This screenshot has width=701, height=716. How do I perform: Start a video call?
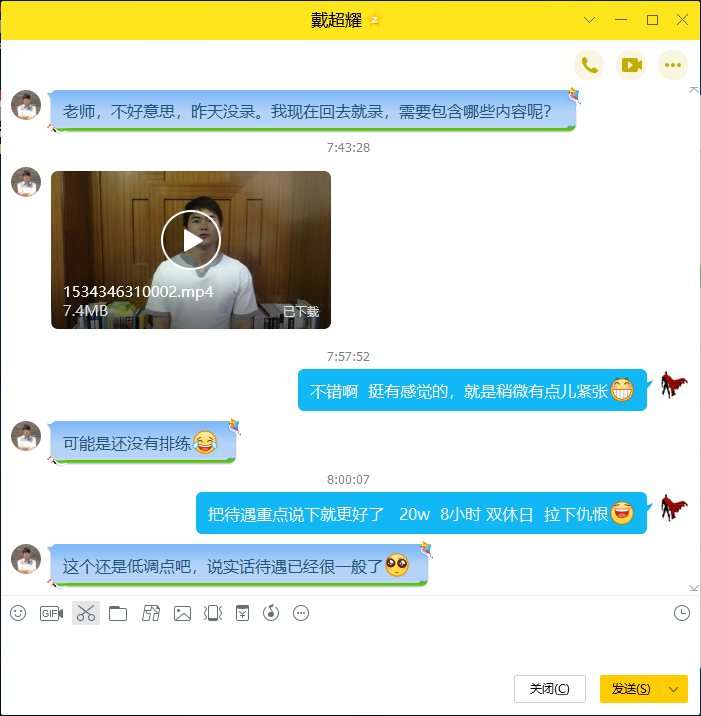pos(631,65)
